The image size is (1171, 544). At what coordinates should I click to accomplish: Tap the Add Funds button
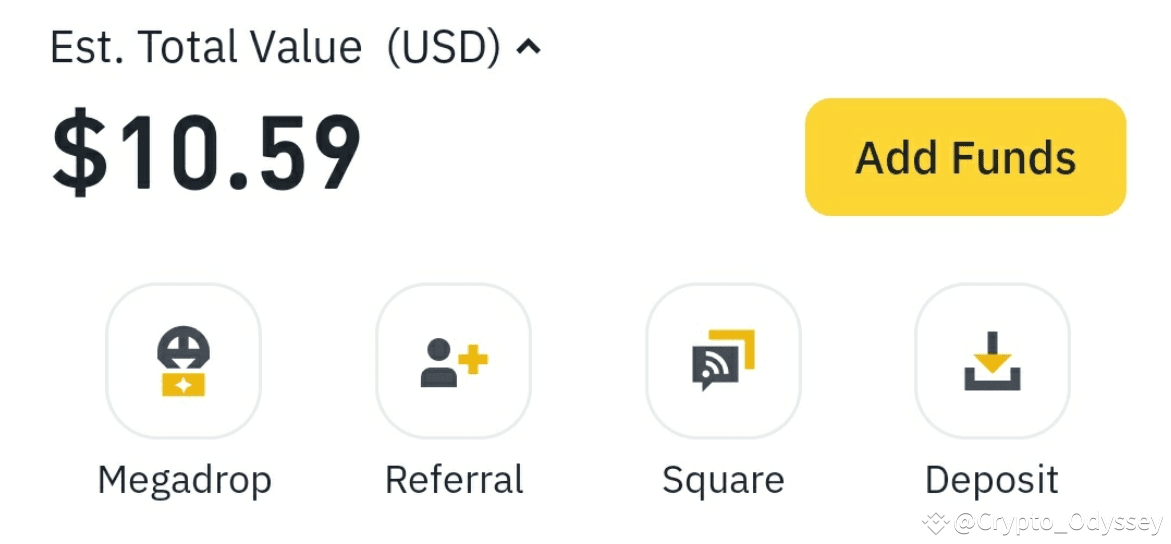tap(965, 157)
